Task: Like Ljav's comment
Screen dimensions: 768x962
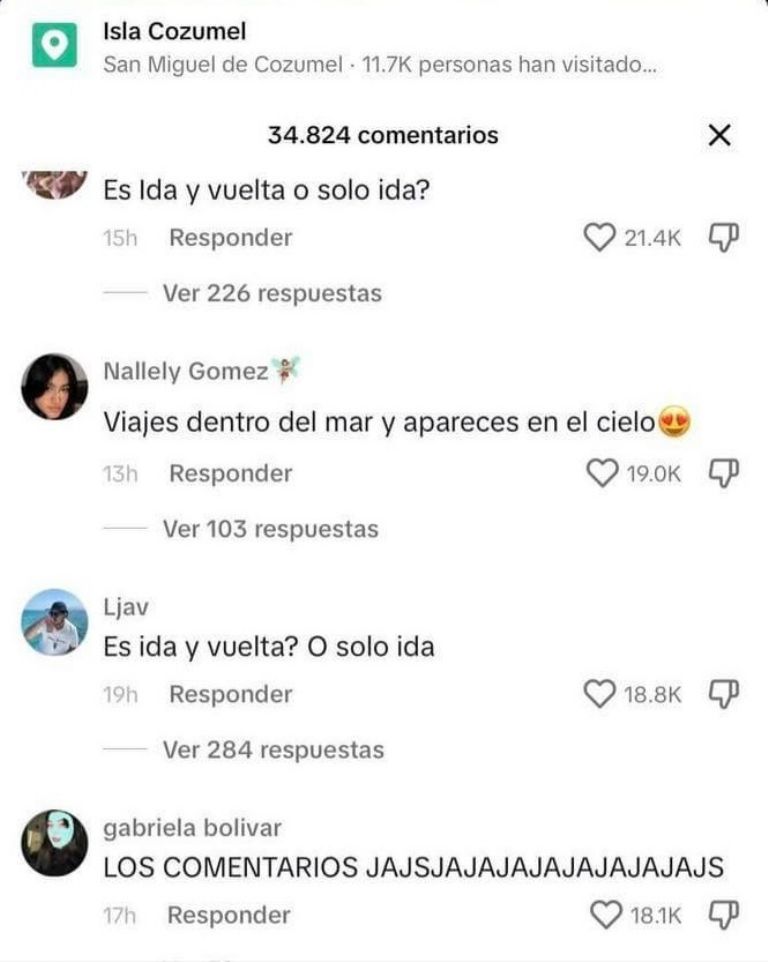Action: point(599,694)
